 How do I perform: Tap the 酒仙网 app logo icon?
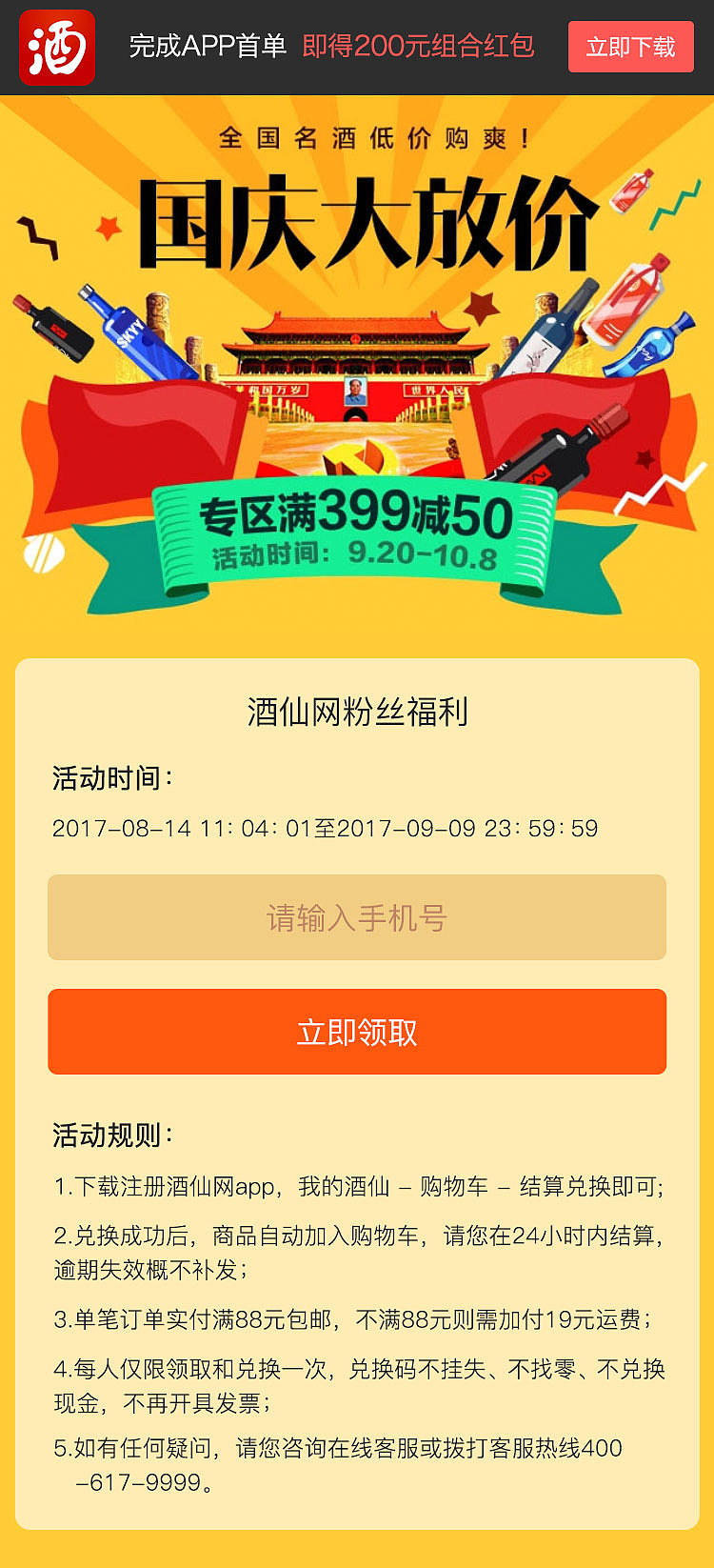(x=55, y=44)
